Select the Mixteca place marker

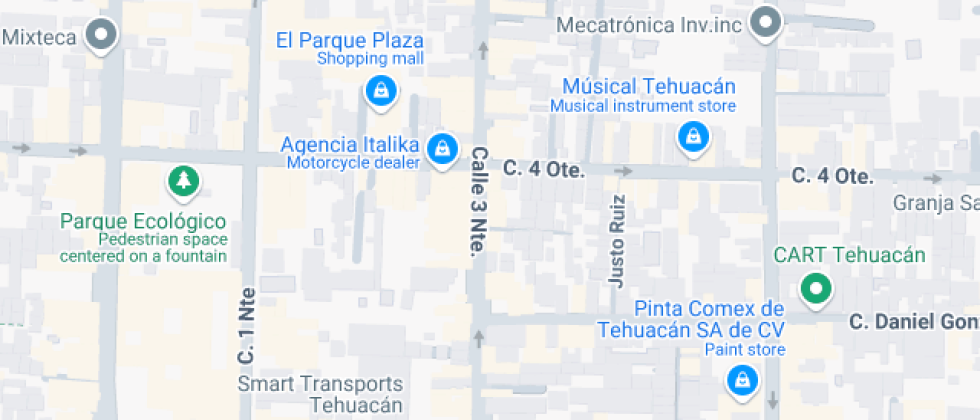pyautogui.click(x=101, y=36)
